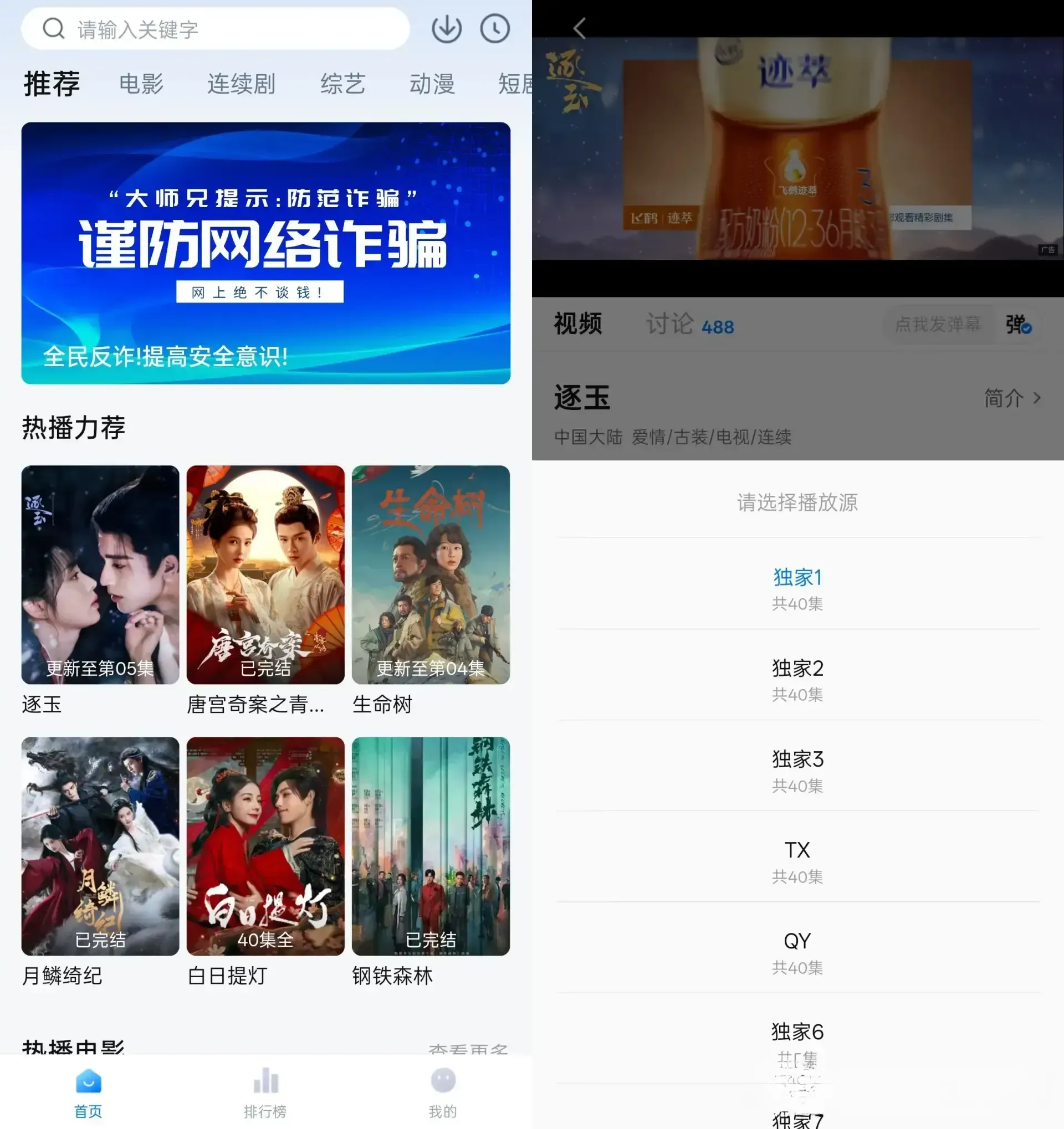Switch to the 连续剧 tab
Image resolution: width=1064 pixels, height=1129 pixels.
click(242, 84)
